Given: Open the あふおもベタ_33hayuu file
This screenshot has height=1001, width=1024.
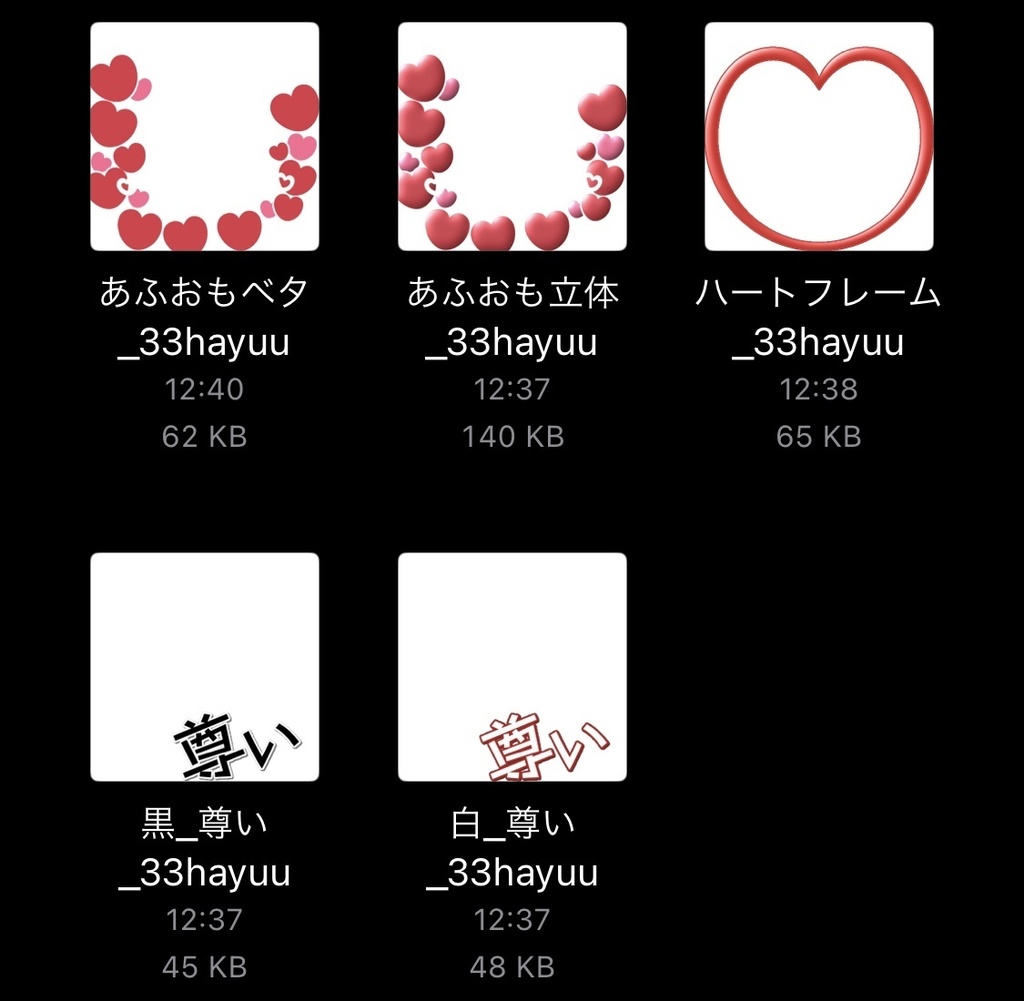Looking at the screenshot, I should (205, 137).
